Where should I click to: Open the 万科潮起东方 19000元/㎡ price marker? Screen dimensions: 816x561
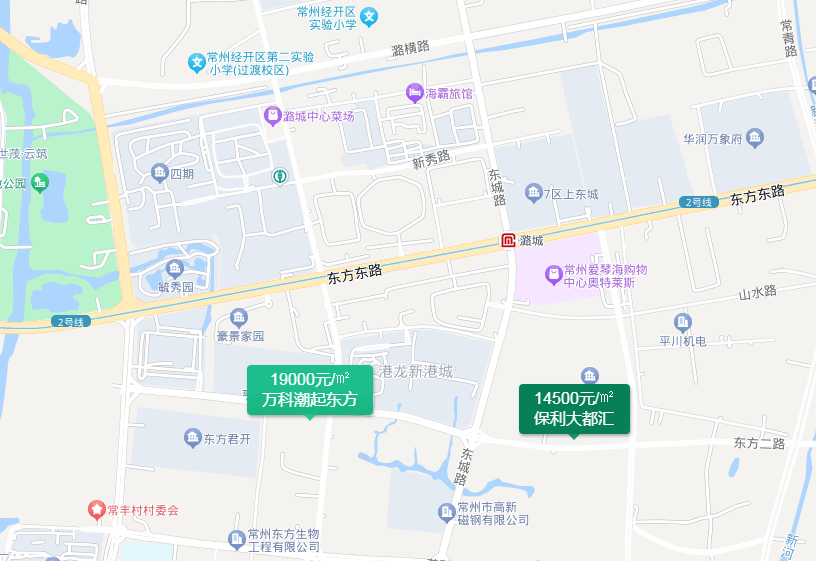309,390
